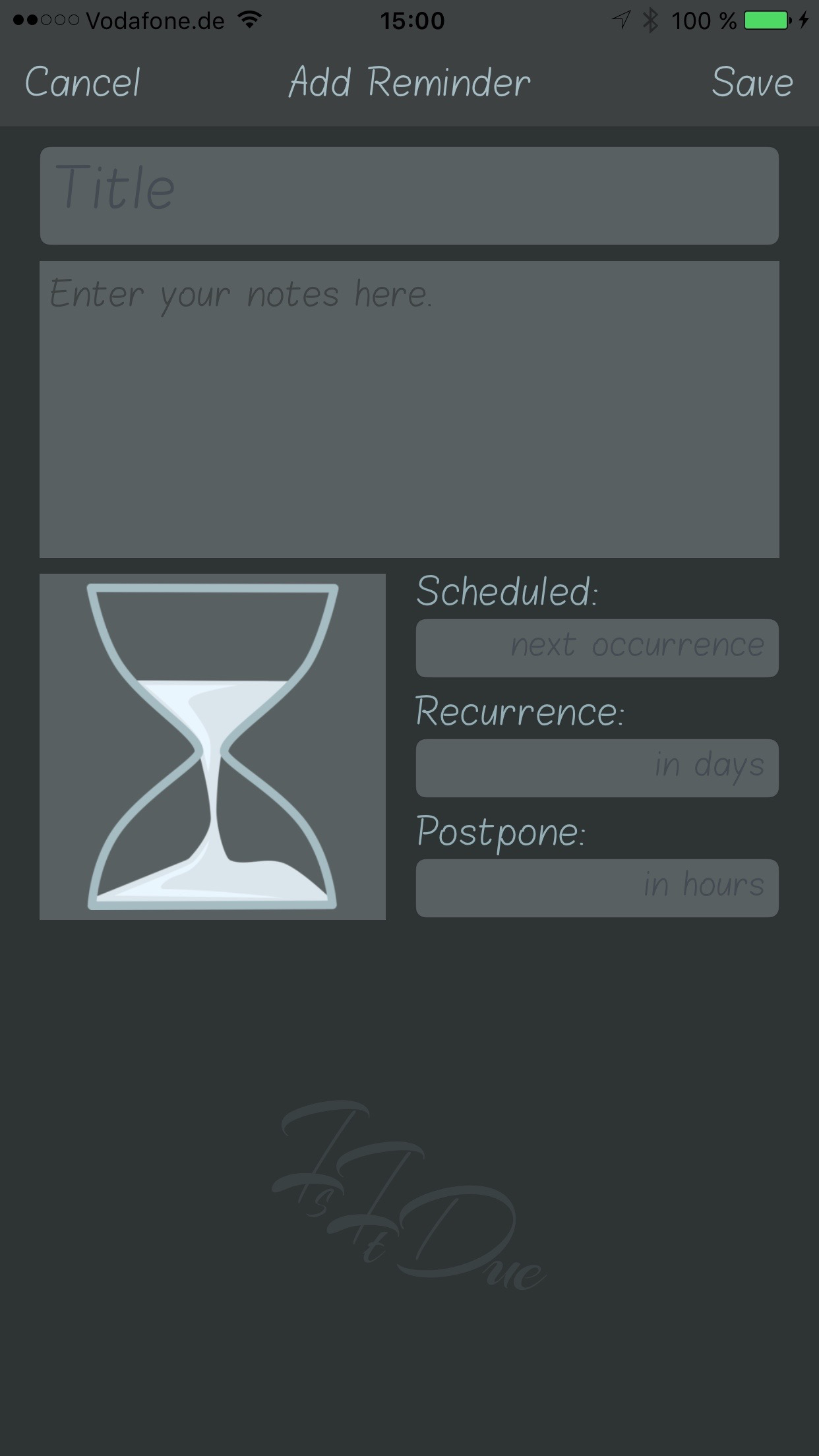Select the hourglass reminder image
Screen dimensions: 819x1456
coord(212,746)
